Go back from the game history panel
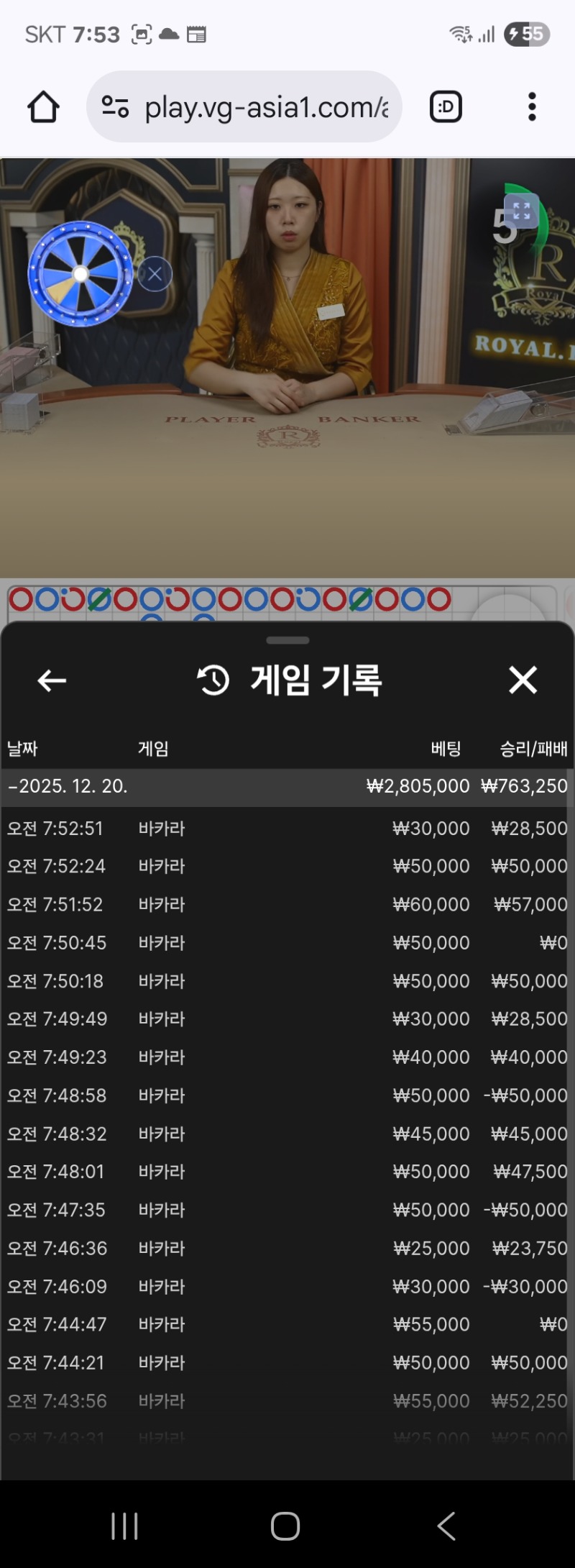 (52, 680)
